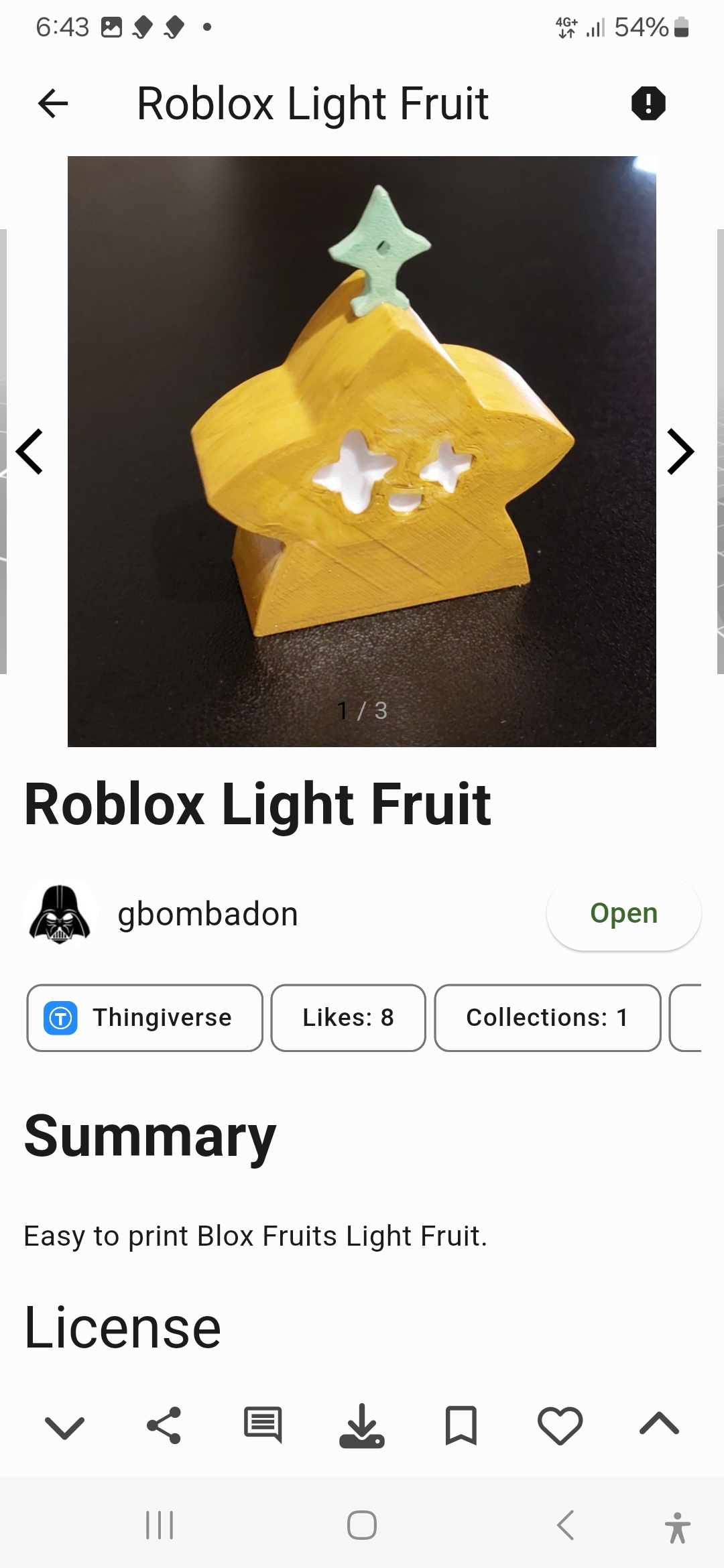724x1568 pixels.
Task: Toggle the favorite heart on this model
Action: click(560, 1425)
